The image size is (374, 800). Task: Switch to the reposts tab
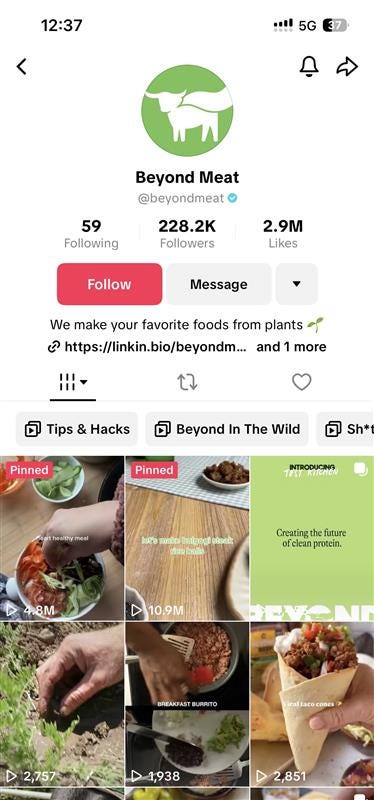click(x=187, y=382)
